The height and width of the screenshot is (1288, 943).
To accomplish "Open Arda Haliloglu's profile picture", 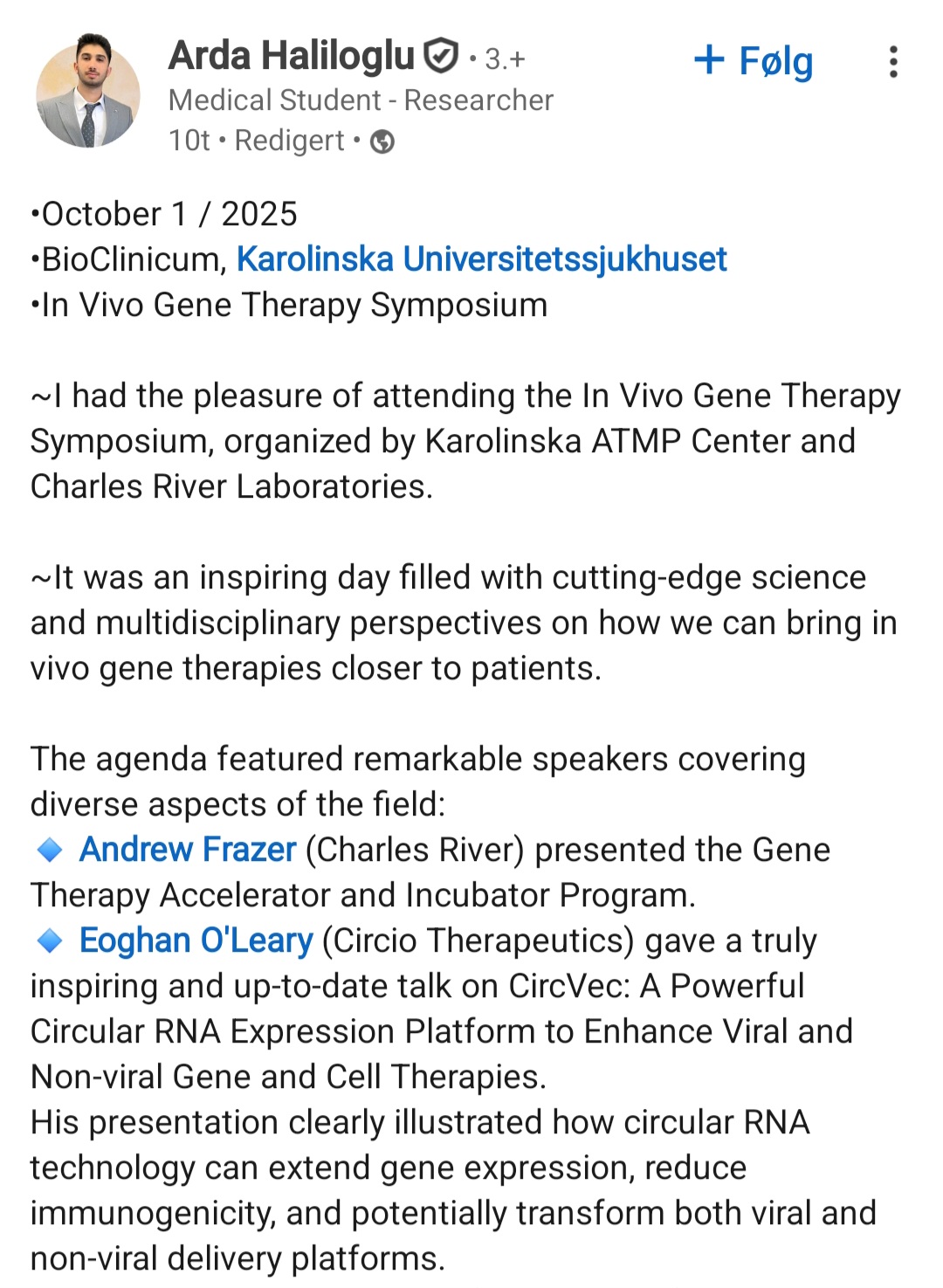I will pyautogui.click(x=87, y=91).
